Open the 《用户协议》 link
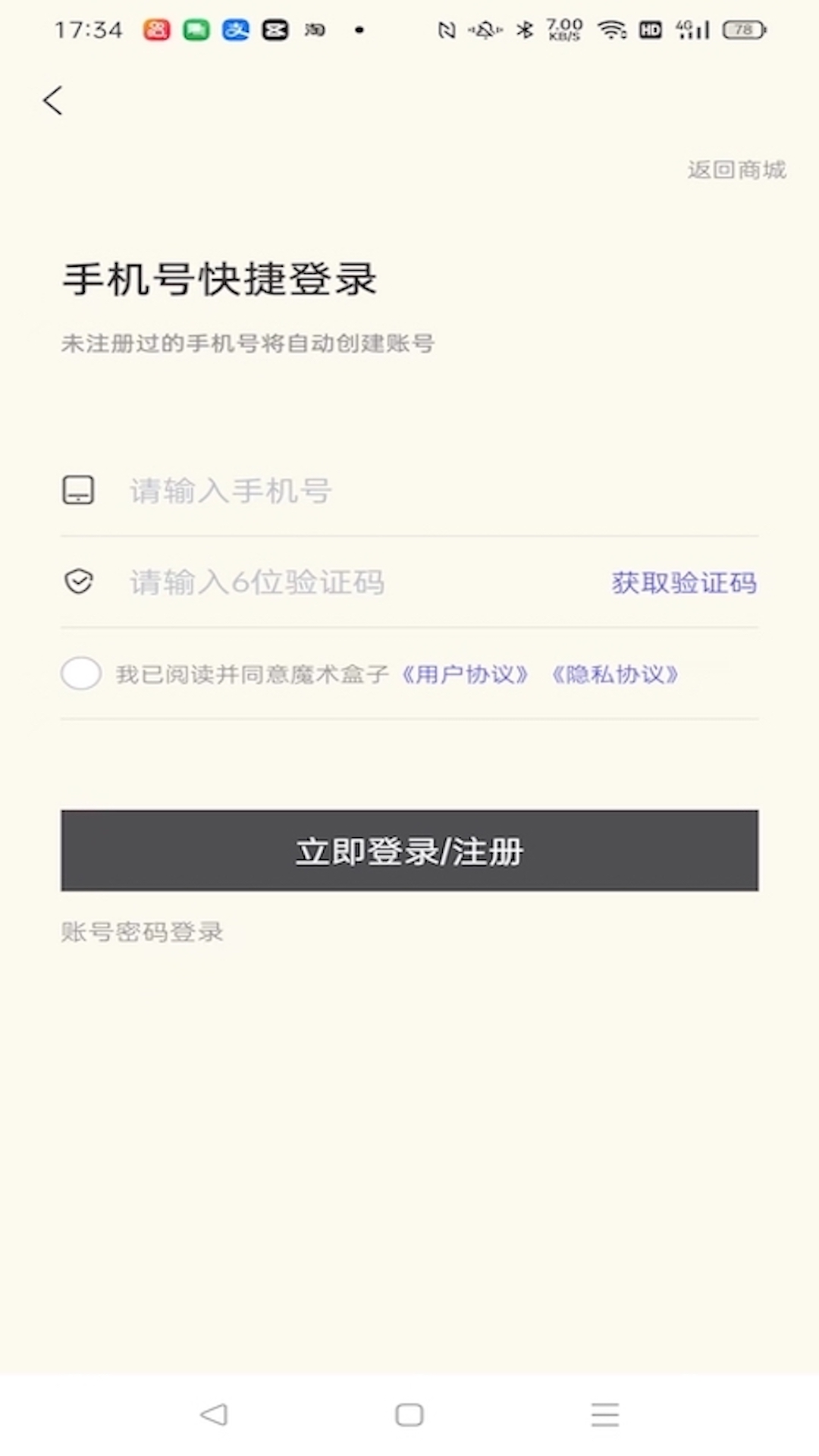 coord(464,674)
